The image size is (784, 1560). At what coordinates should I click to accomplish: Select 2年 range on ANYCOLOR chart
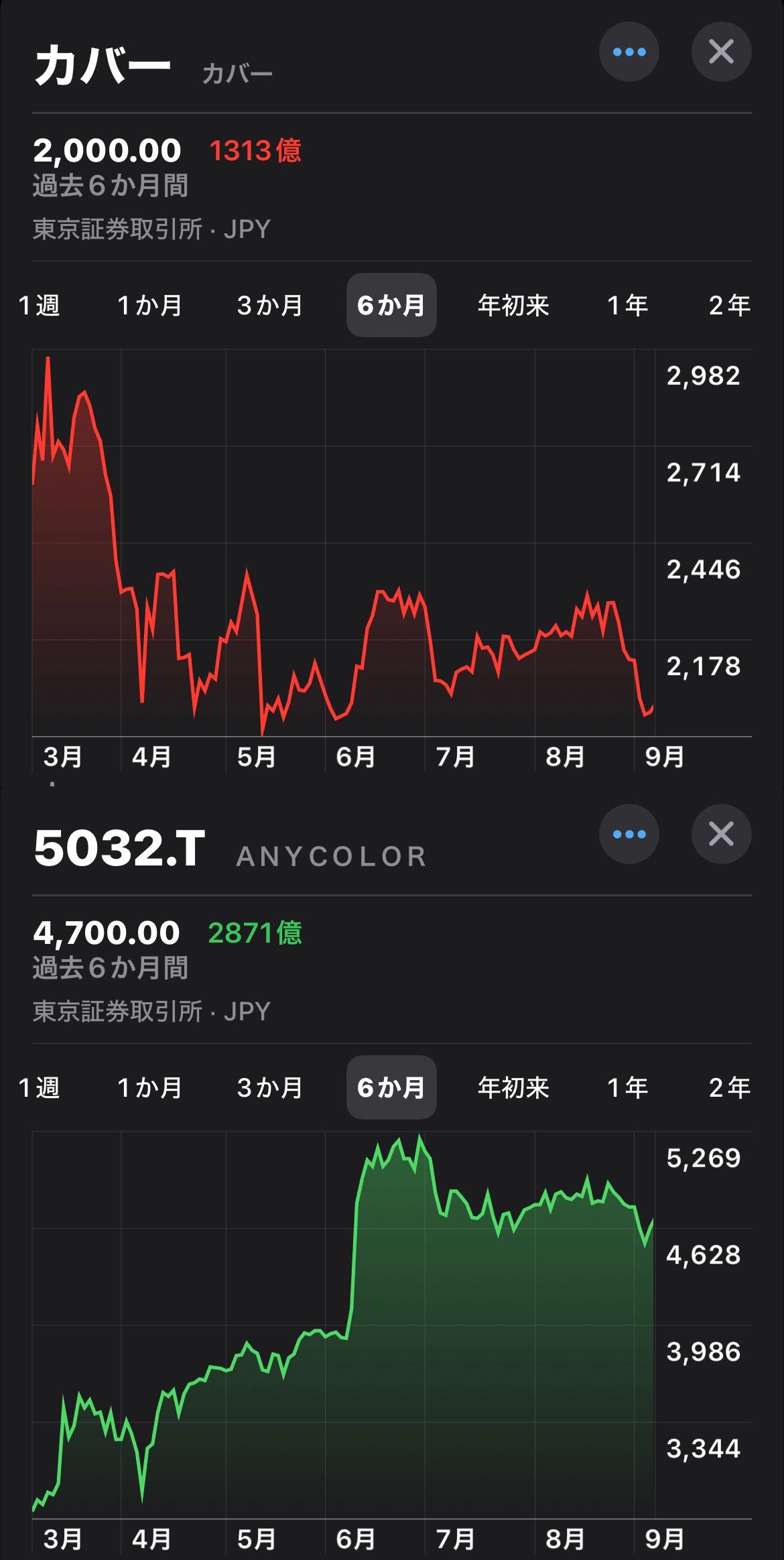click(x=729, y=1088)
